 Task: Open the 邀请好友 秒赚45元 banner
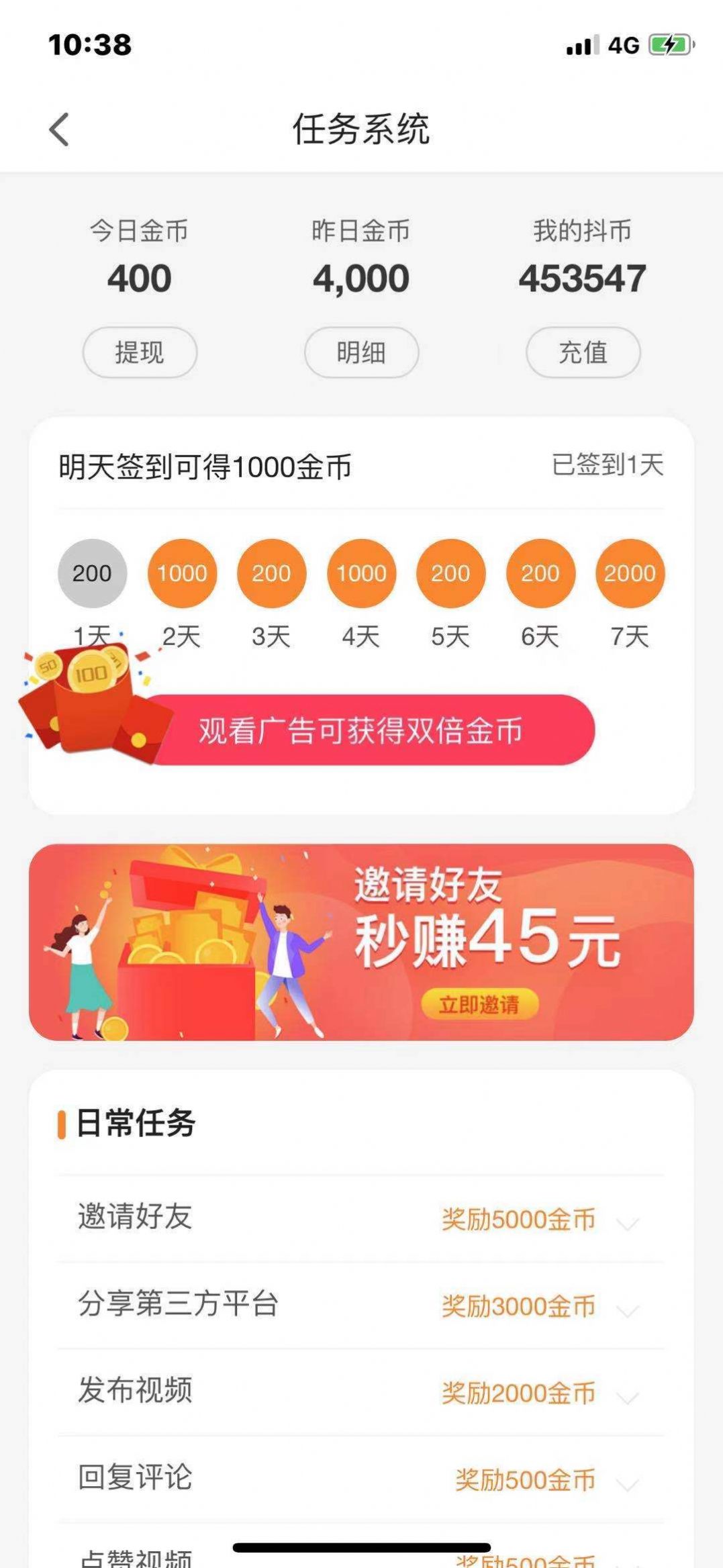pos(361,942)
